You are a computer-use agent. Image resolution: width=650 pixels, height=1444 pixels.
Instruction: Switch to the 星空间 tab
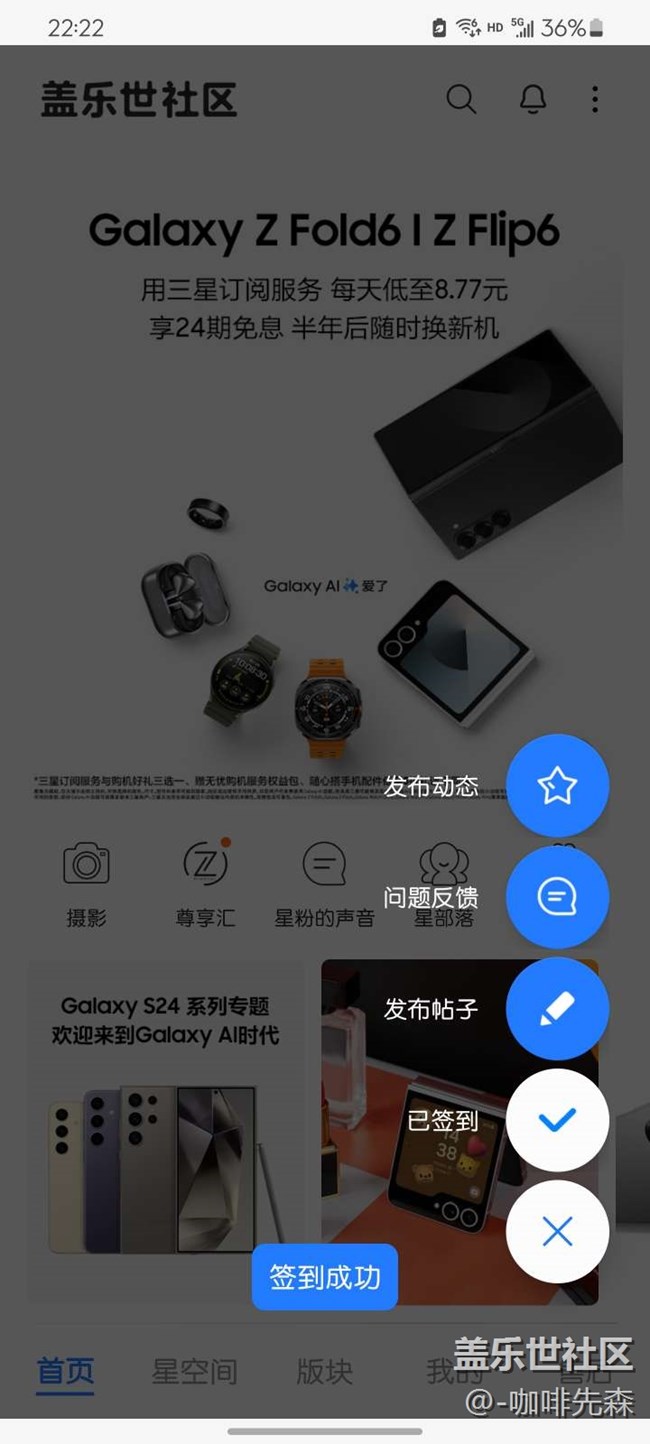tap(194, 1371)
